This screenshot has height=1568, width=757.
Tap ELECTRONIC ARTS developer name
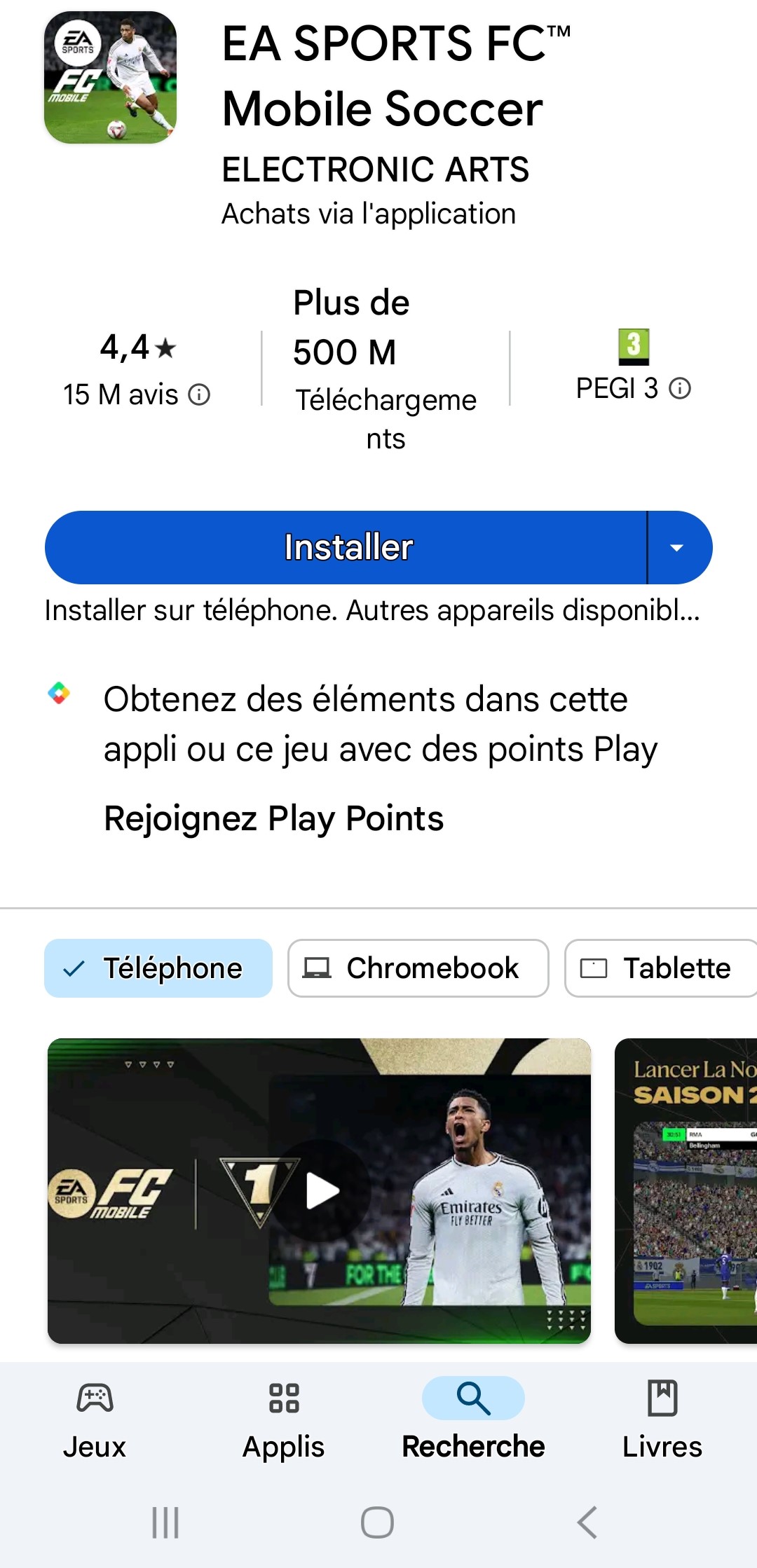pos(374,170)
